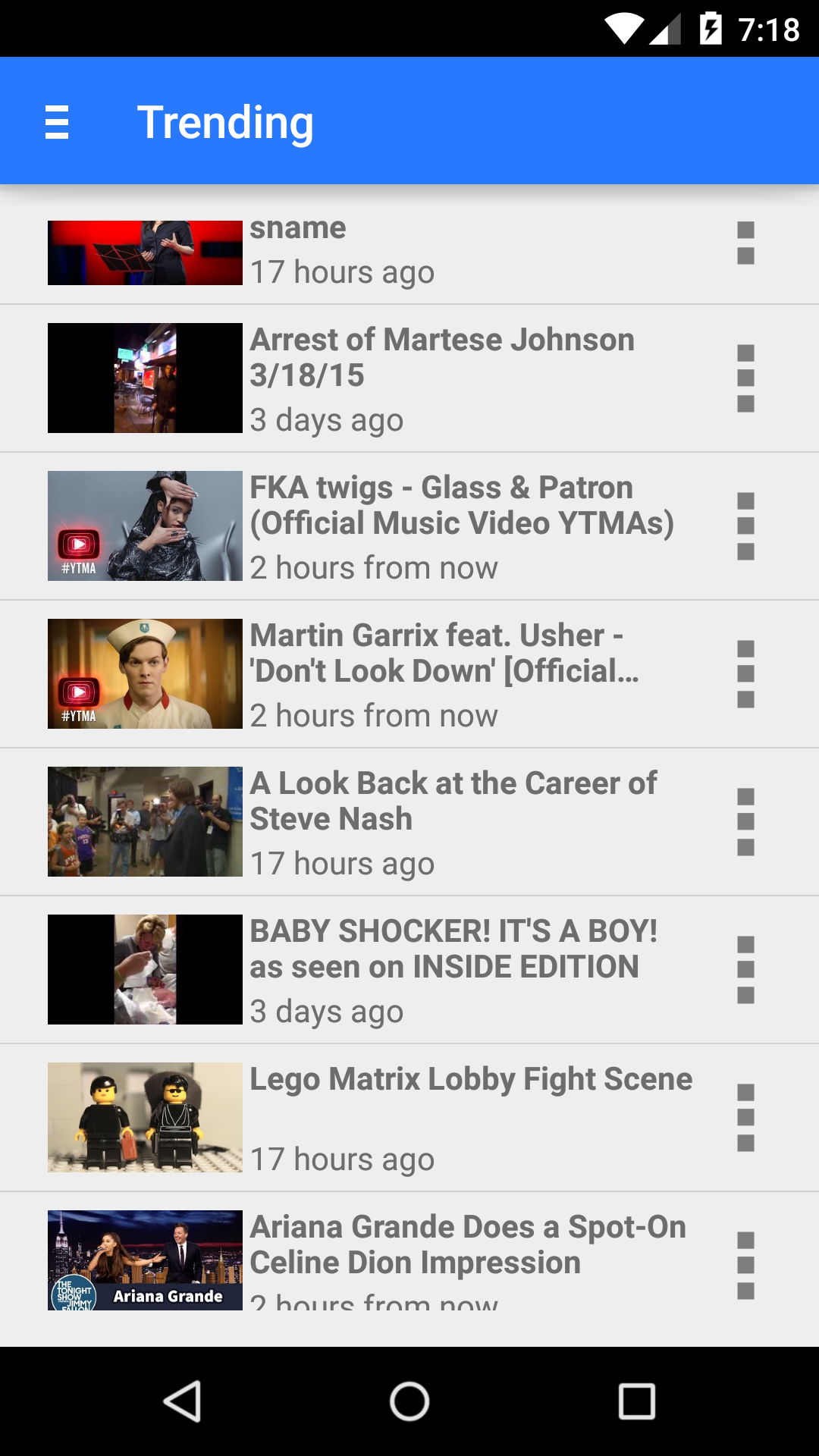The width and height of the screenshot is (819, 1456).
Task: Return to the home screen
Action: pos(409,1401)
